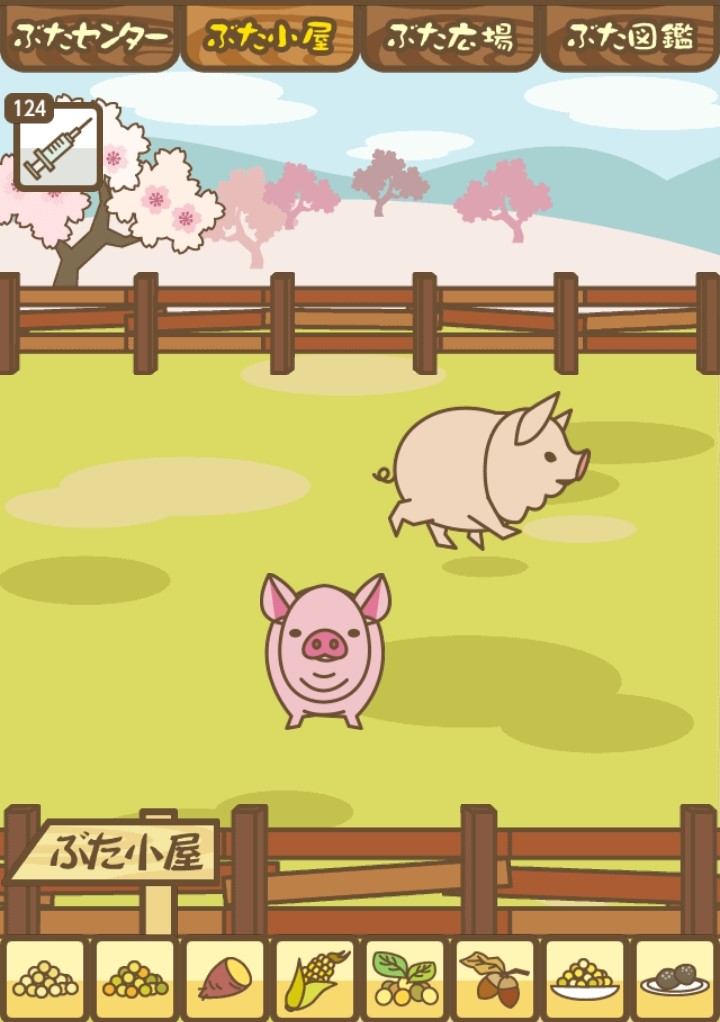Select the sweet potato feed
The image size is (720, 1022).
pyautogui.click(x=225, y=980)
